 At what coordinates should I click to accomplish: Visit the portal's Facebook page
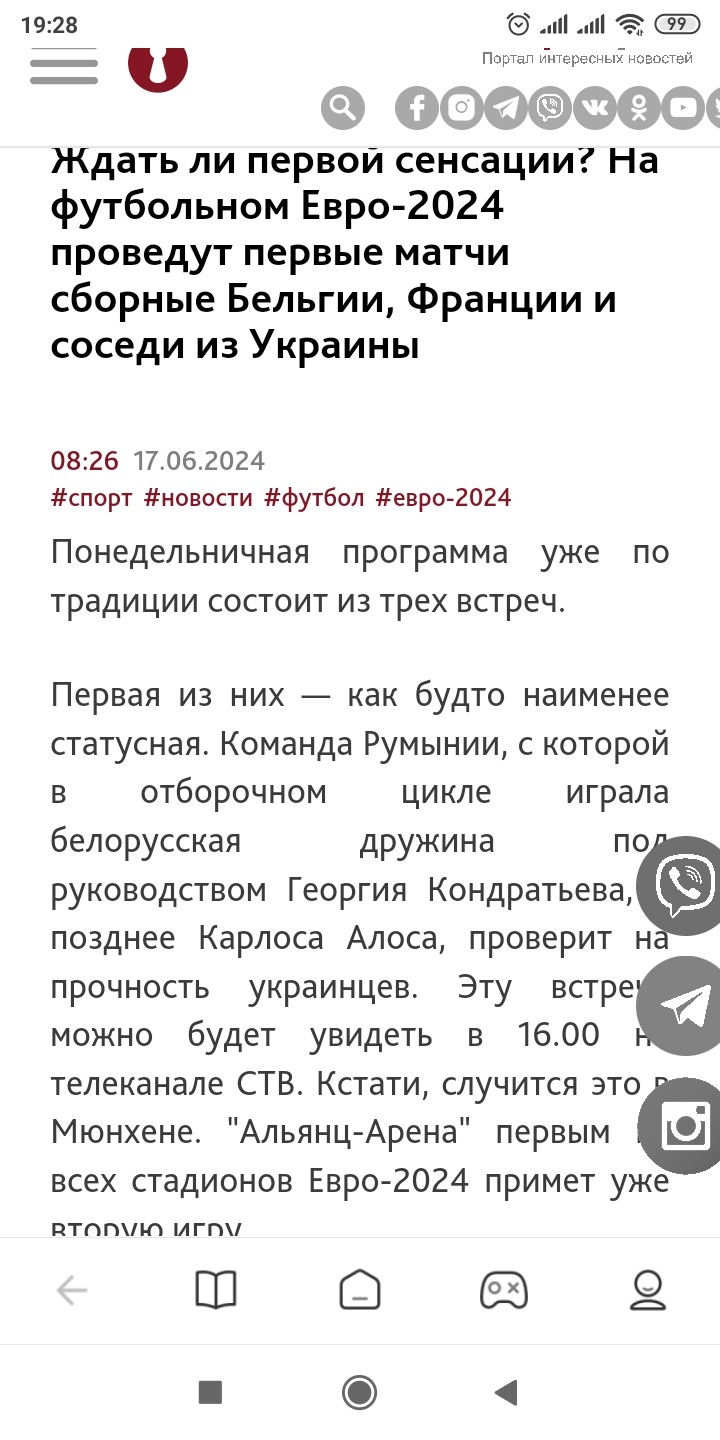[416, 108]
